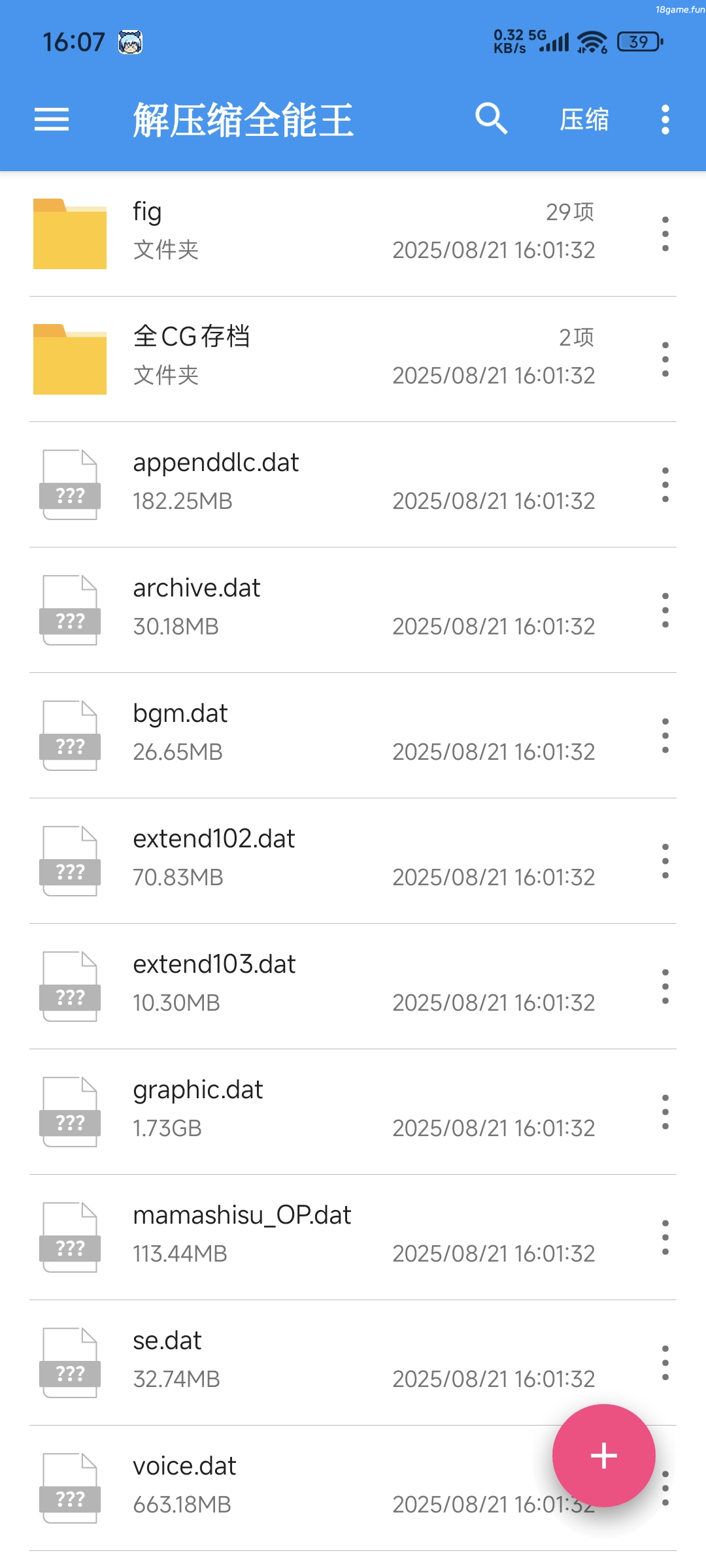Screen dimensions: 706x1568
Task: Open the hamburger drawer menu
Action: coord(52,120)
